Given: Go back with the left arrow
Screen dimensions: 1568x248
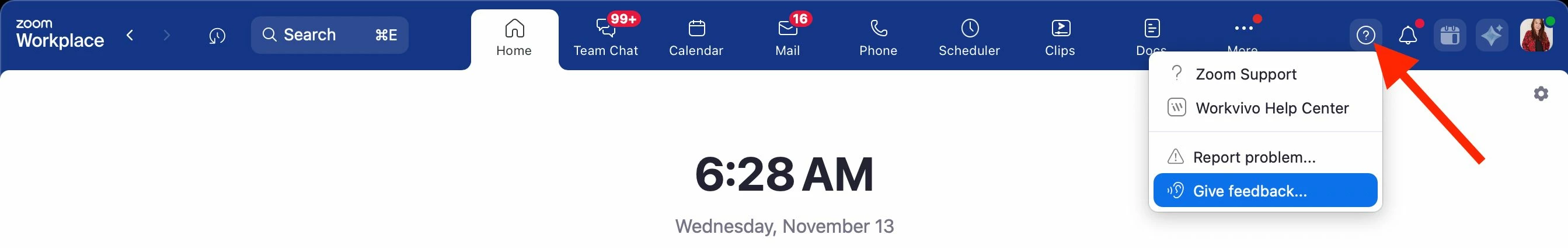Looking at the screenshot, I should point(130,35).
